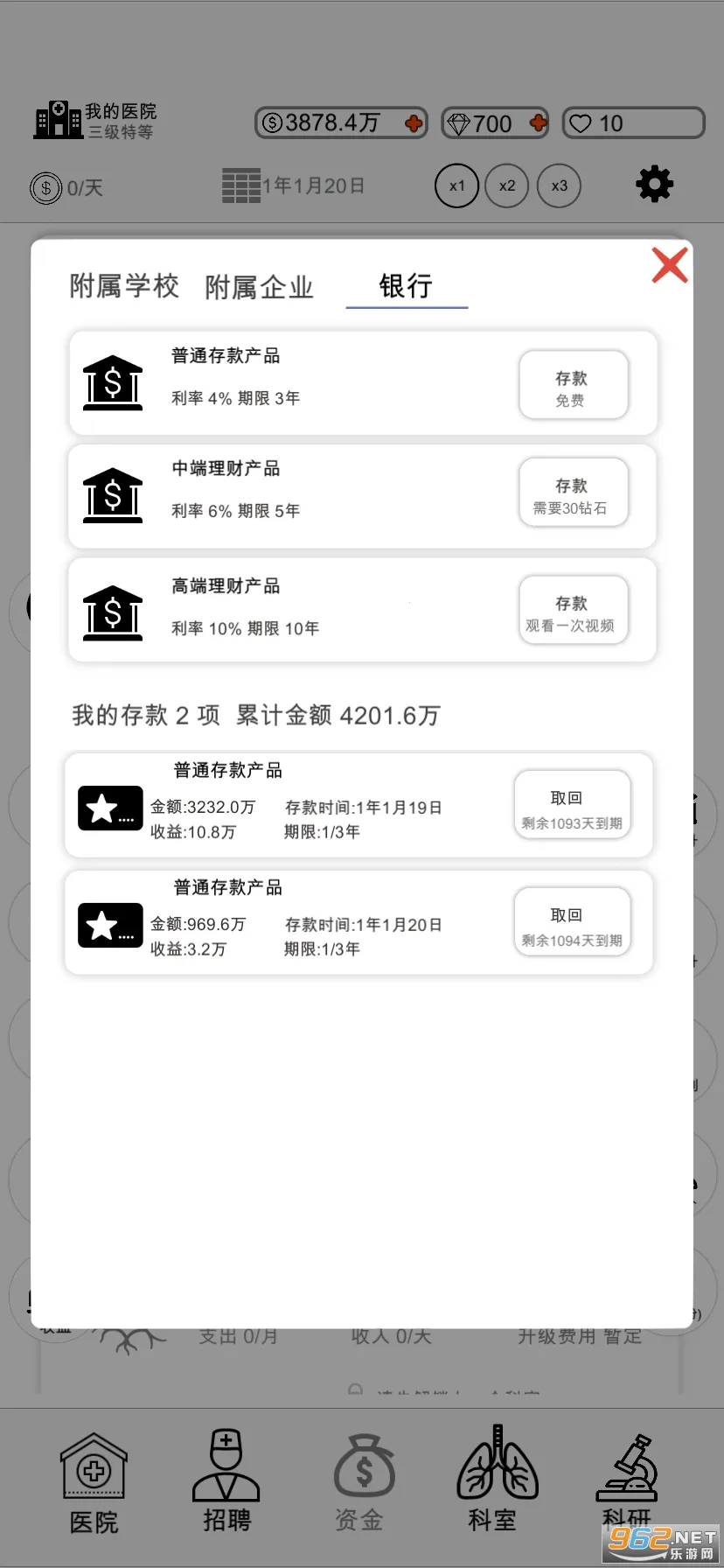Open the 科研 research microscope icon

pos(628,1479)
